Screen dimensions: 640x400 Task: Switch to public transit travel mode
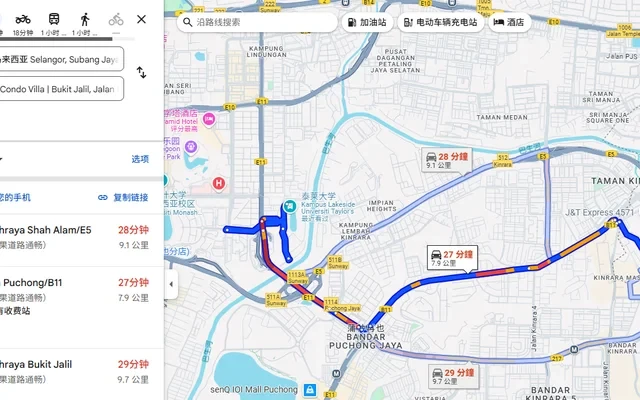point(54,19)
